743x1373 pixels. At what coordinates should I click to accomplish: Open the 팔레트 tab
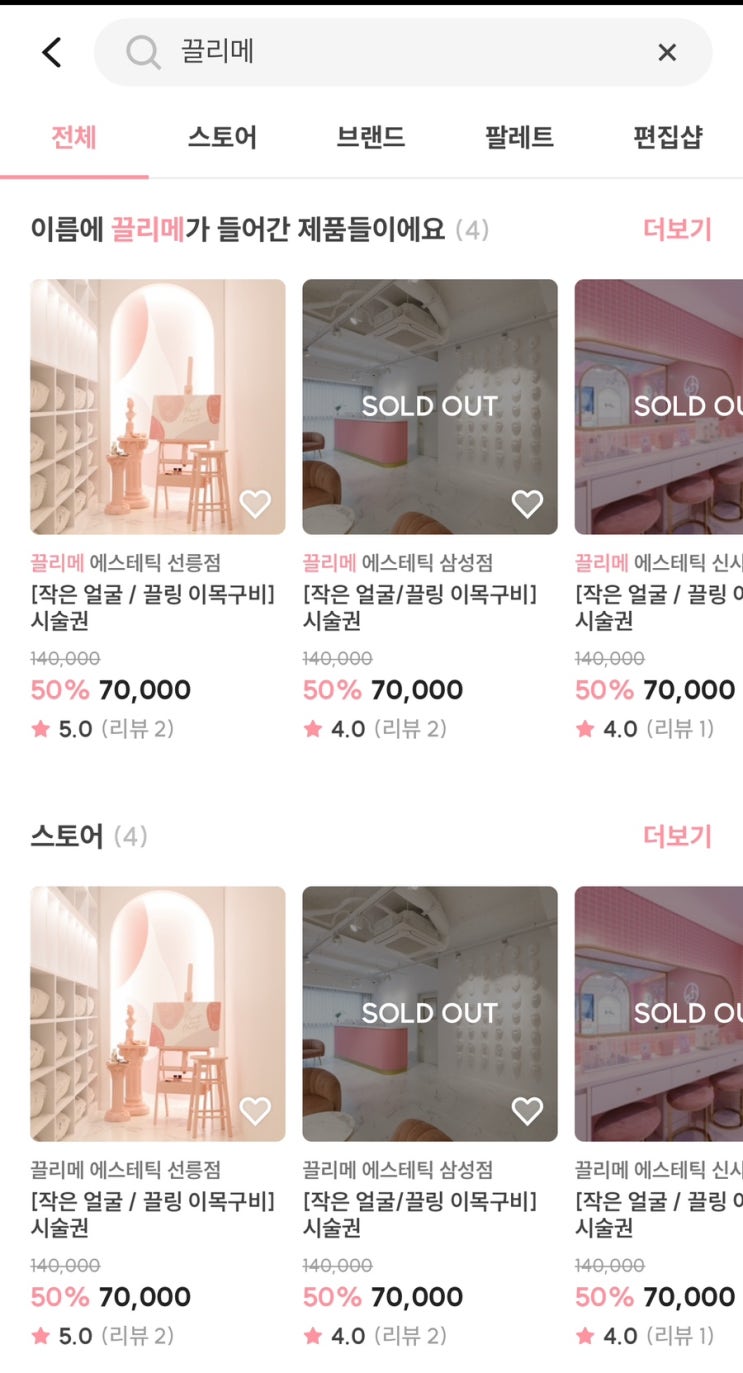[519, 137]
